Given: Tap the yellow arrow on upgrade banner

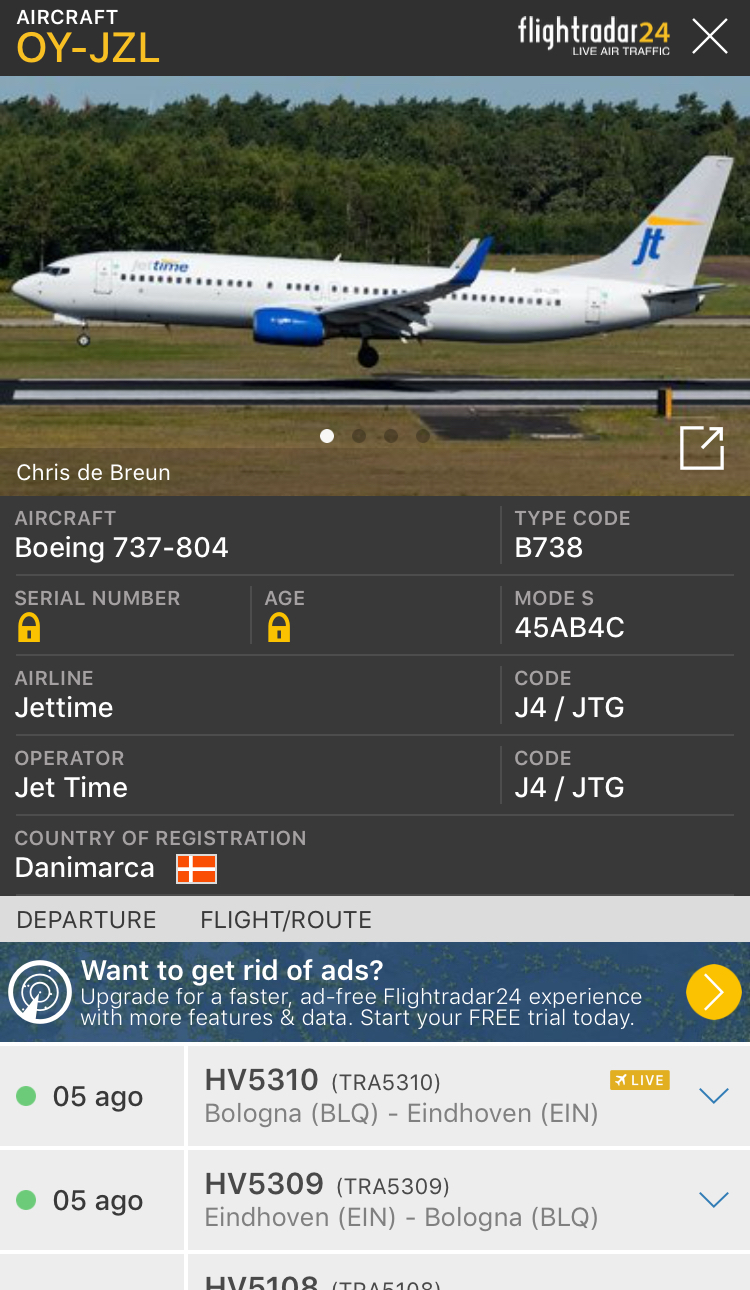Looking at the screenshot, I should pyautogui.click(x=713, y=992).
